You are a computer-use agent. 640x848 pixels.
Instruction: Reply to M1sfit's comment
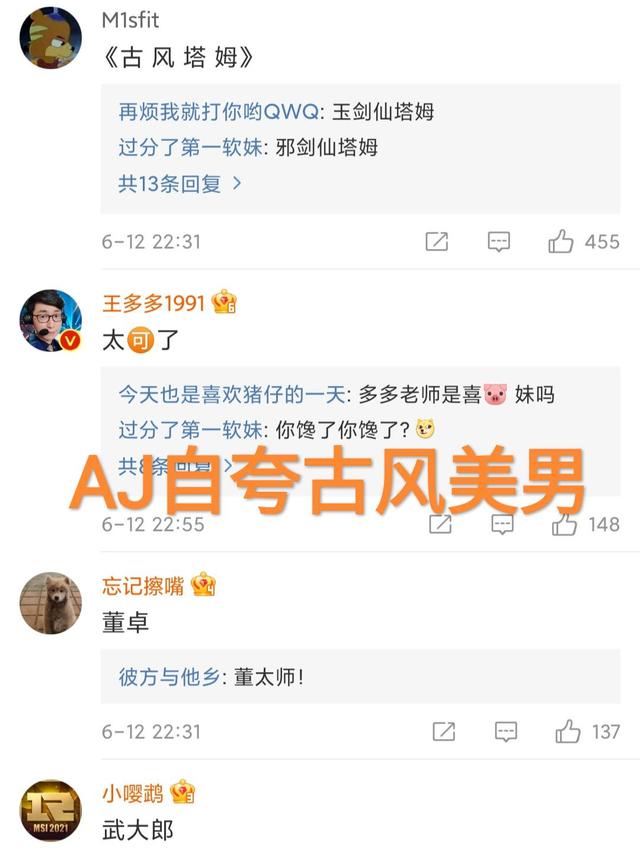(x=499, y=242)
